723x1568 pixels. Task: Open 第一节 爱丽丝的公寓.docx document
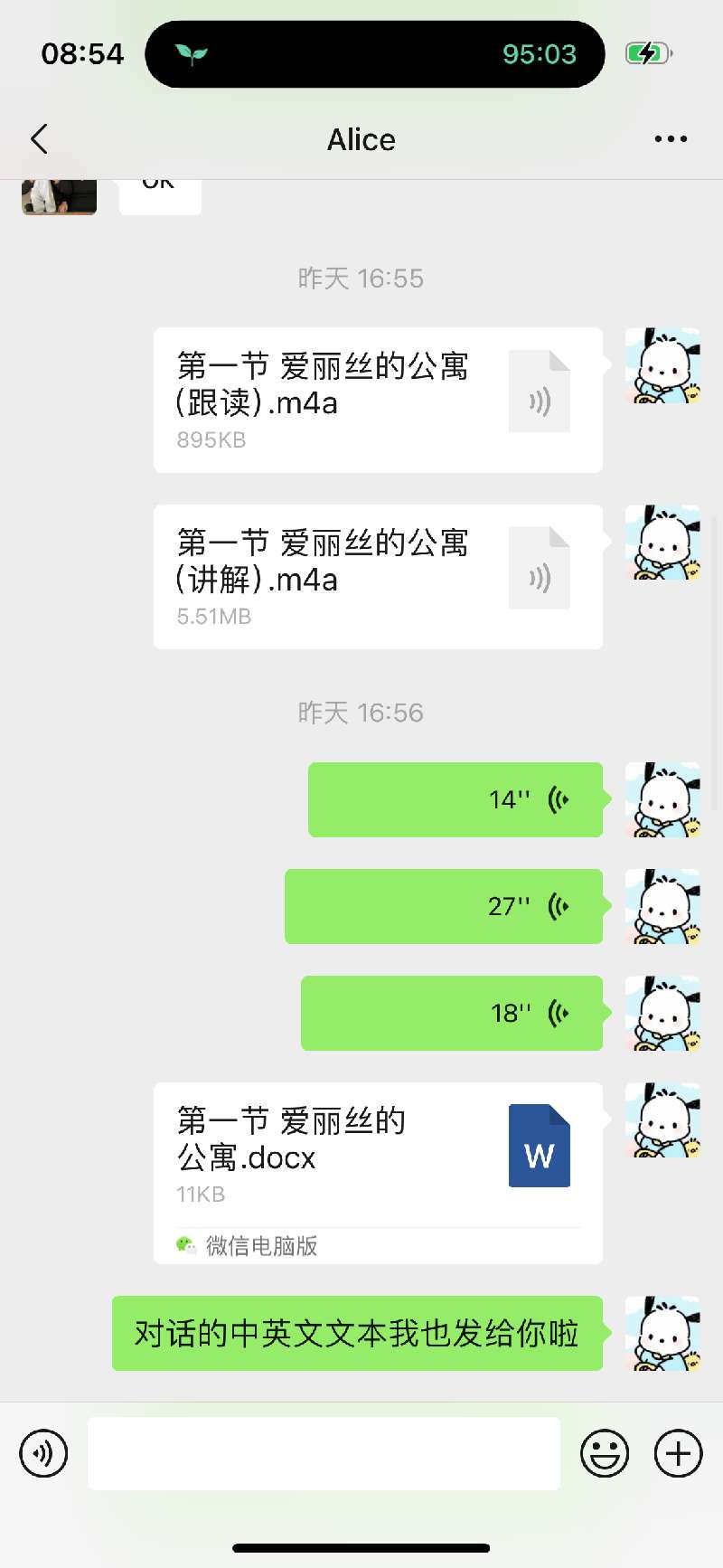point(378,1173)
